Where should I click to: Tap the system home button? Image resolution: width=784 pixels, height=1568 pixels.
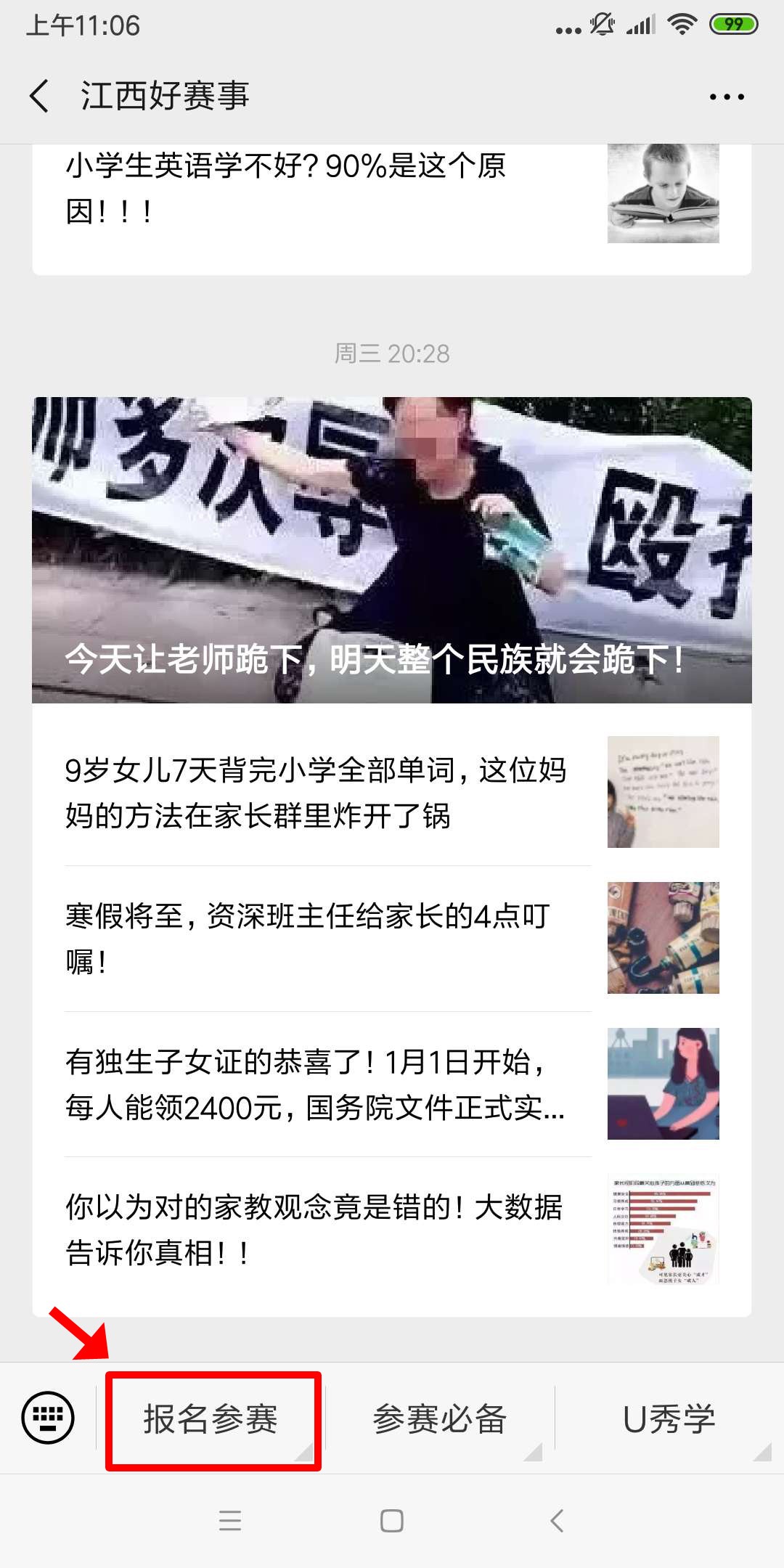pos(392,1521)
